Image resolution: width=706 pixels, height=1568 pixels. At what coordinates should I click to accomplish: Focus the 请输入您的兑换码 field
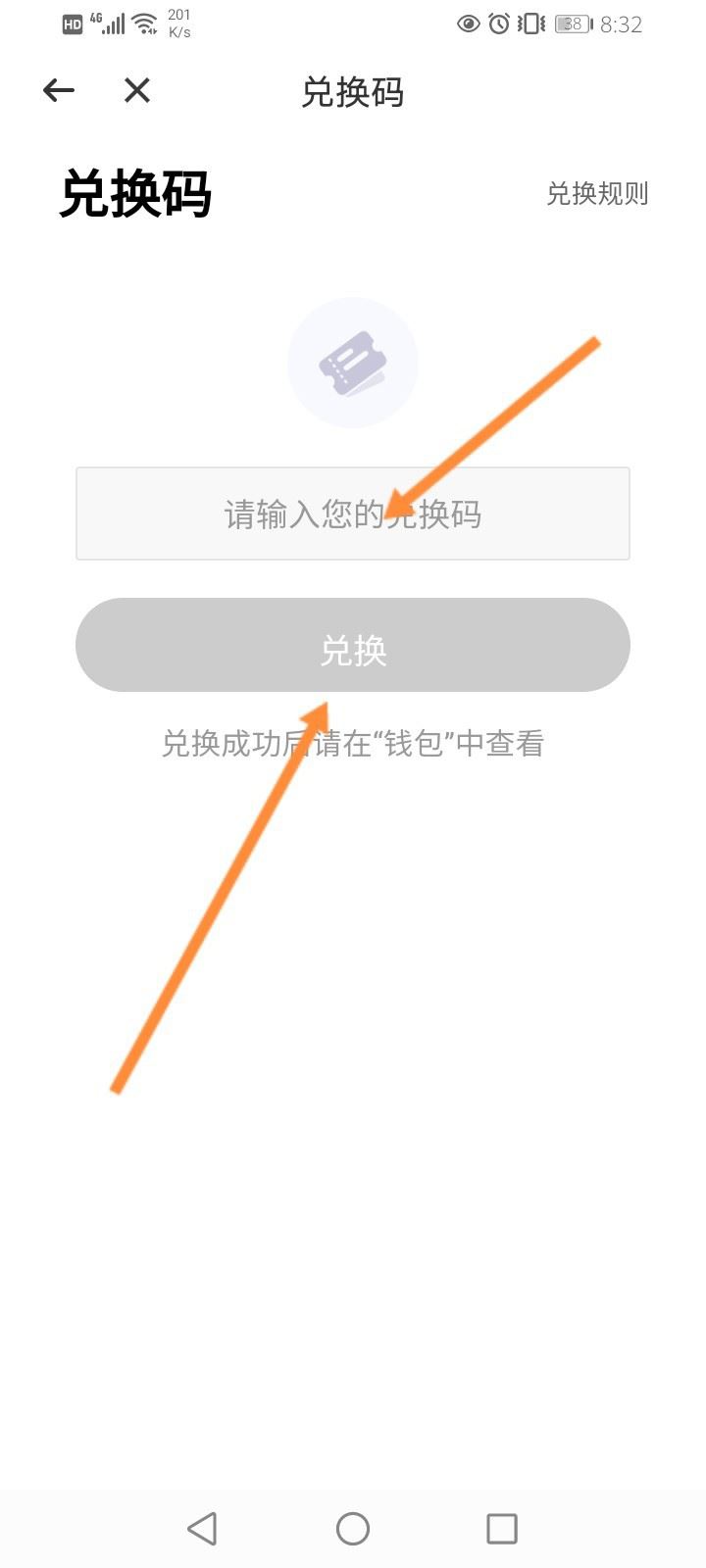pos(353,514)
